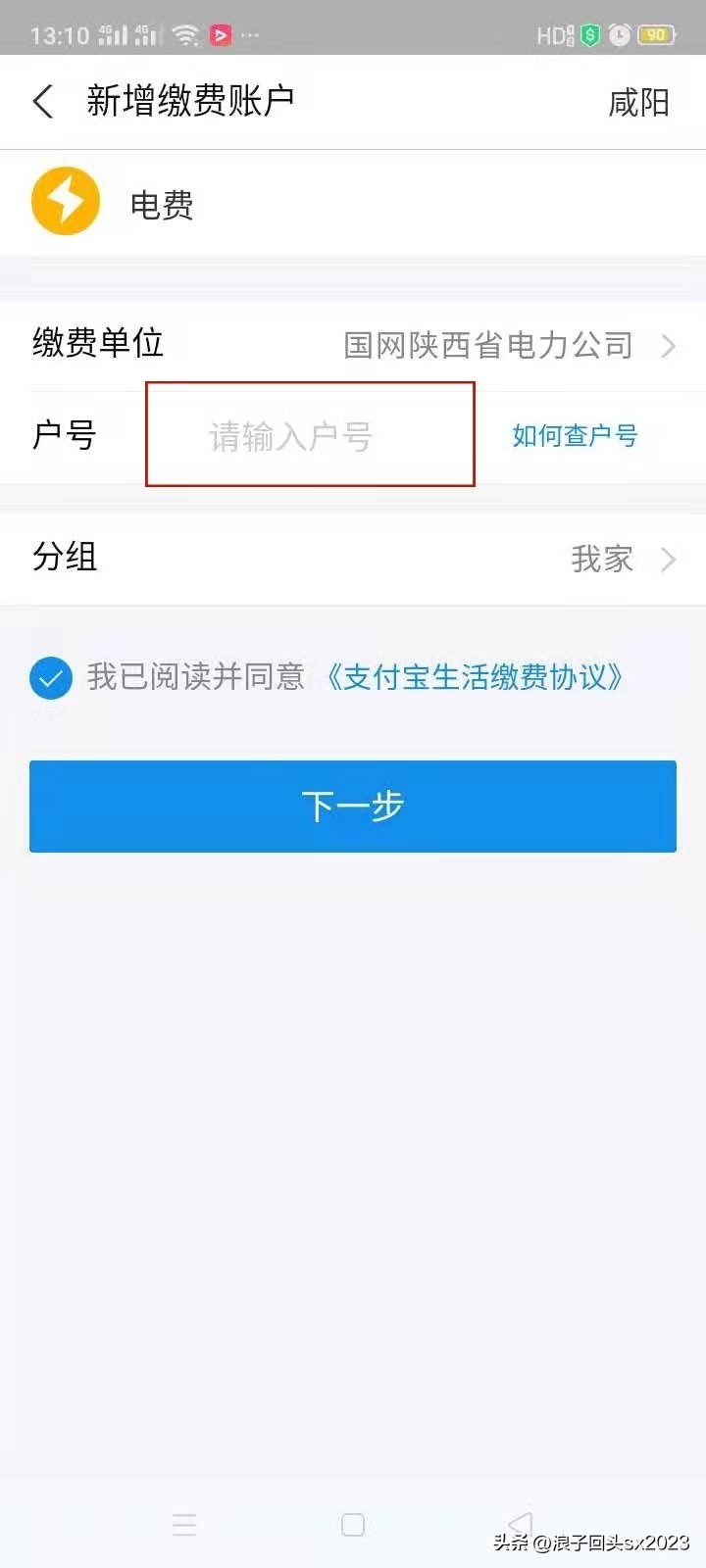Open the 支付宝生活缴费协议 link
Viewport: 706px width, 1568px height.
point(475,677)
